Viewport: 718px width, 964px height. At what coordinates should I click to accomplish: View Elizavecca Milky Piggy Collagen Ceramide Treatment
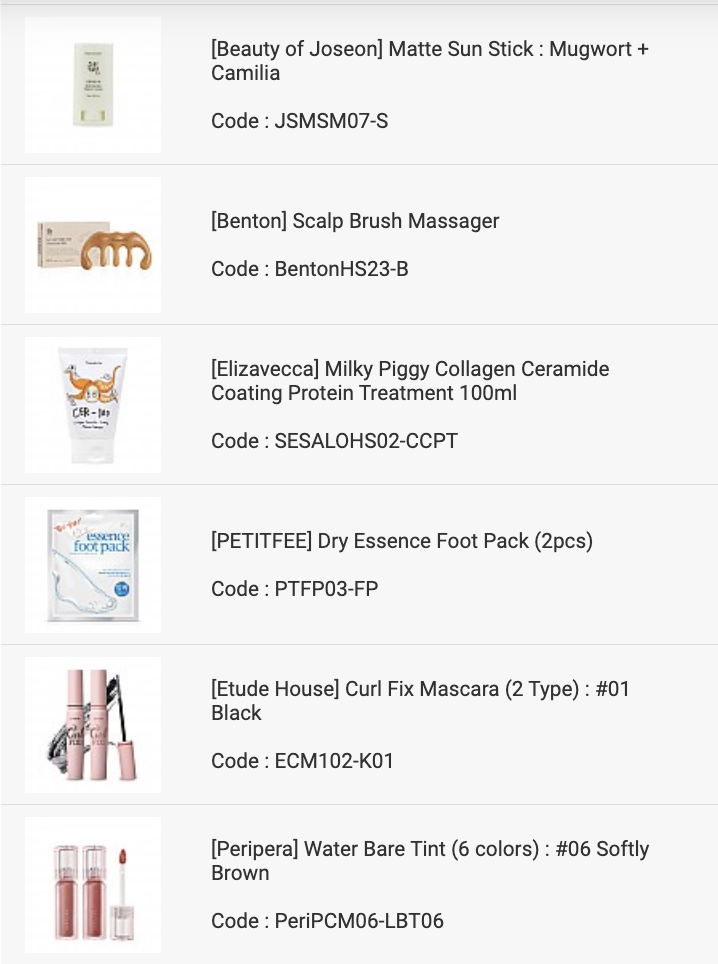pyautogui.click(x=409, y=381)
